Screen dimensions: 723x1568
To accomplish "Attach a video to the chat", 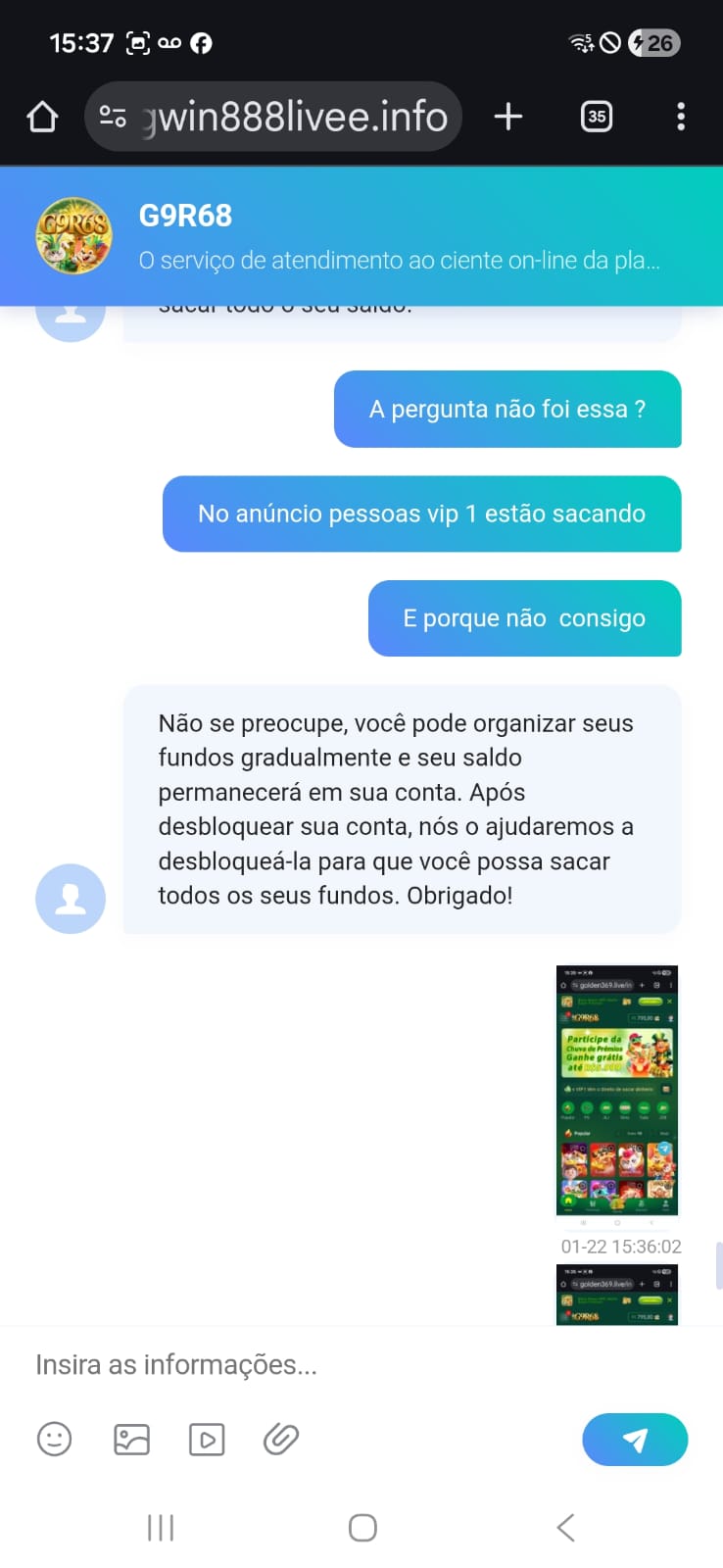I will 207,1439.
